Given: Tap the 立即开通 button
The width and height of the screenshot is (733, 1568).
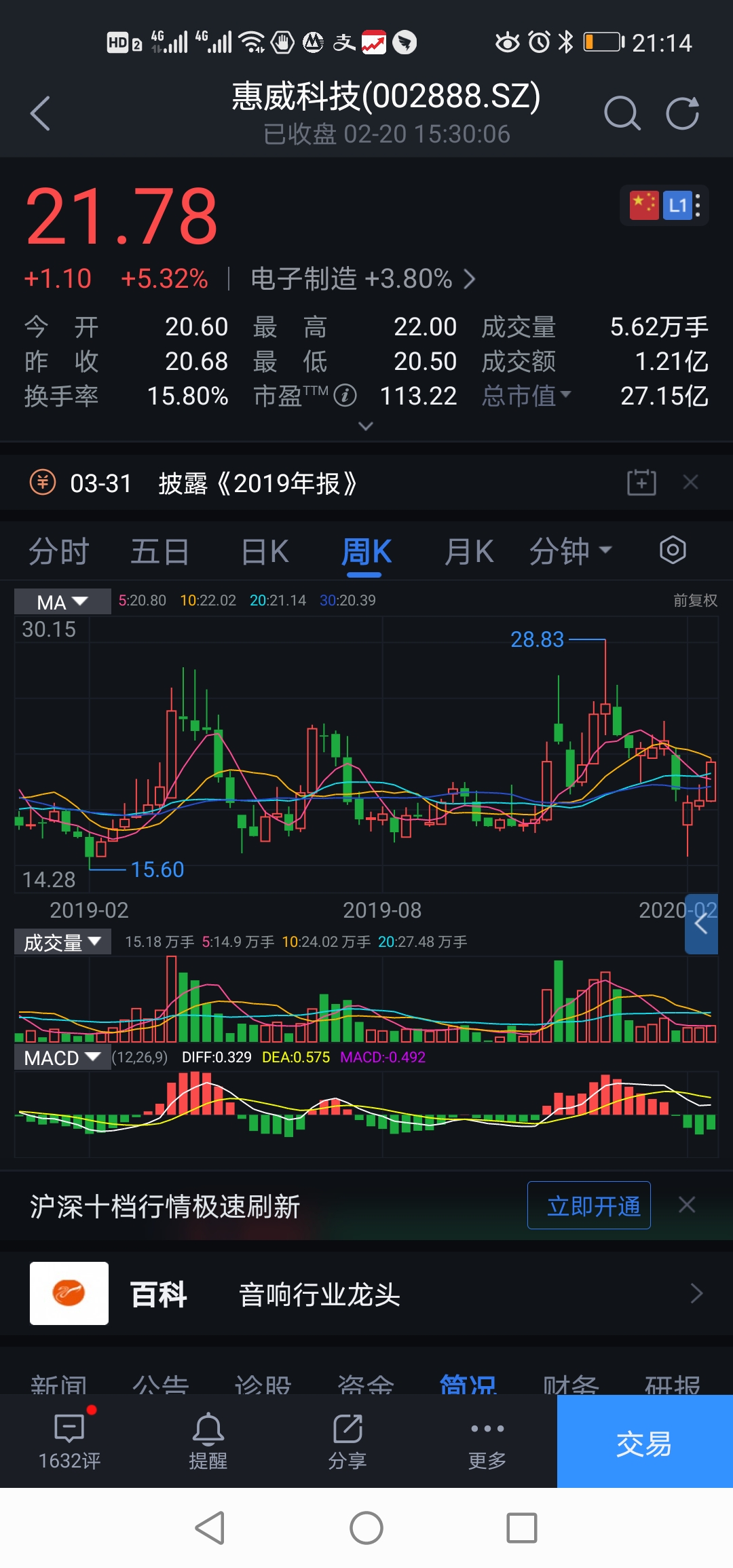Looking at the screenshot, I should point(588,1204).
